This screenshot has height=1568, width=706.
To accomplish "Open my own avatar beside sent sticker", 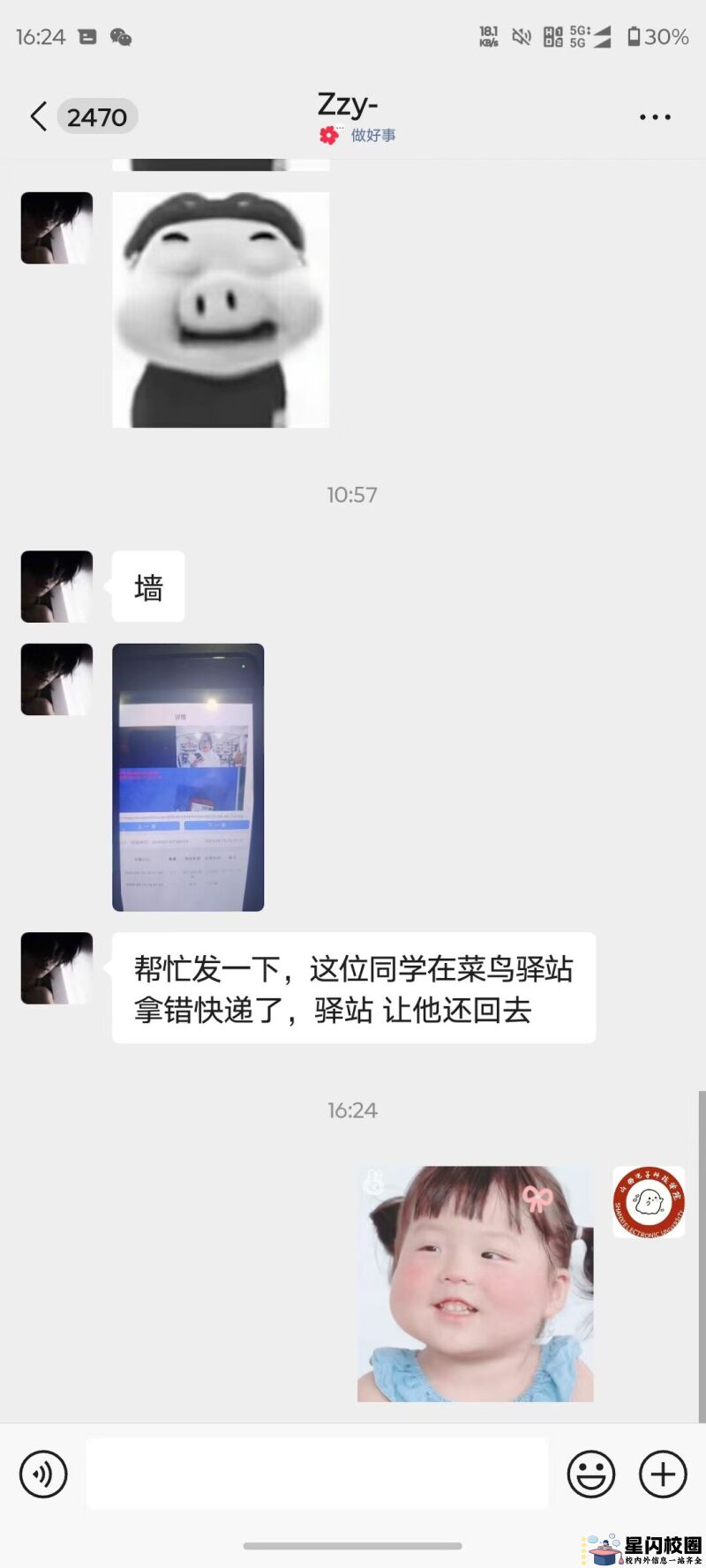I will pyautogui.click(x=649, y=1202).
